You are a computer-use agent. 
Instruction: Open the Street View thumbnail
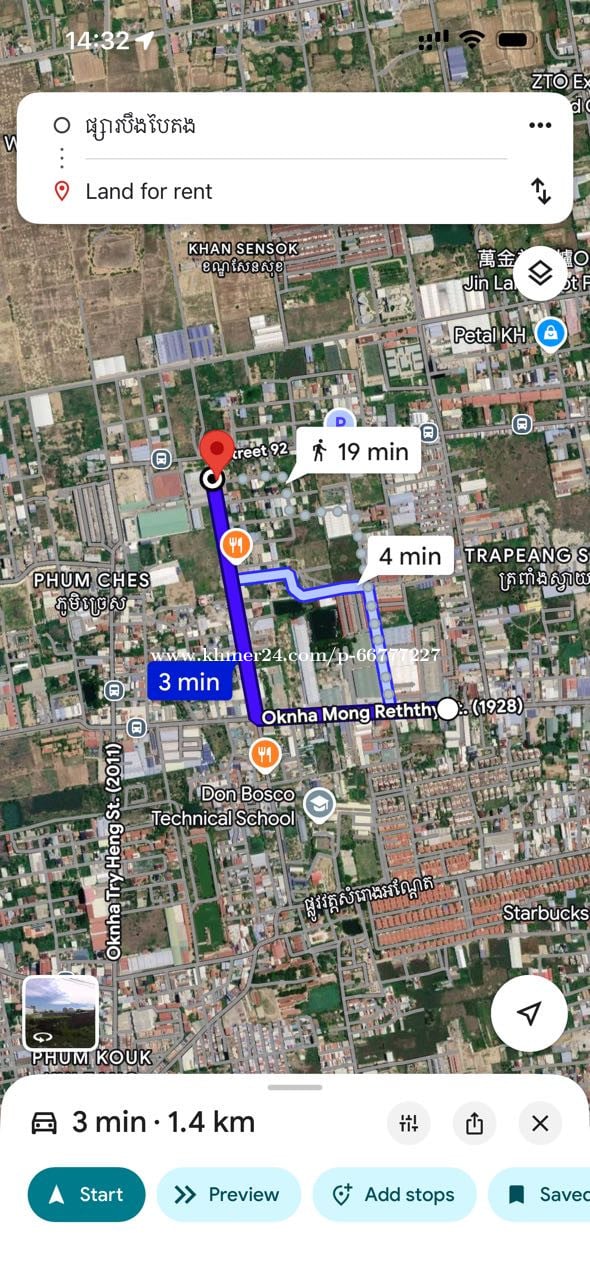[x=60, y=1012]
